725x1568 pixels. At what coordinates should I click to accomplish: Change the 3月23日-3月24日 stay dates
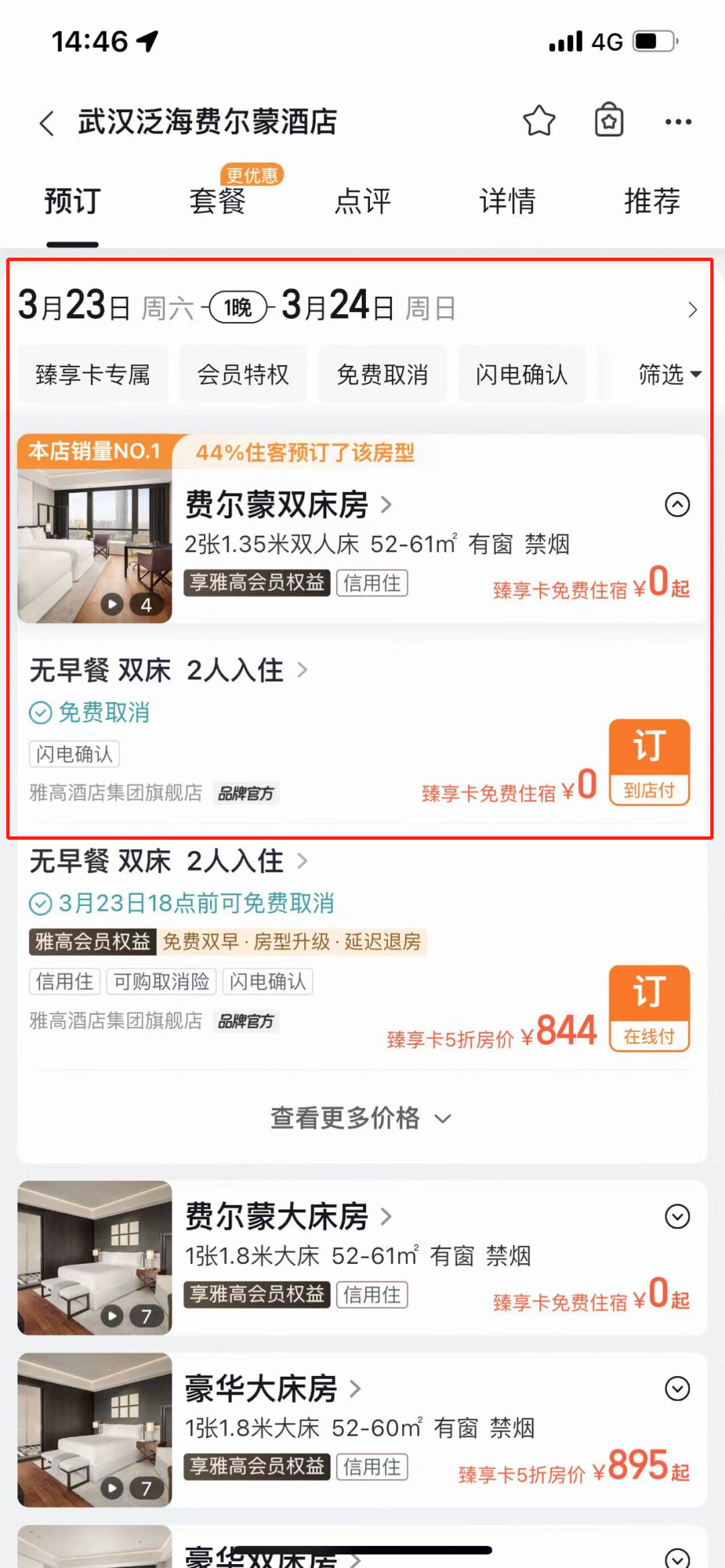[x=356, y=307]
